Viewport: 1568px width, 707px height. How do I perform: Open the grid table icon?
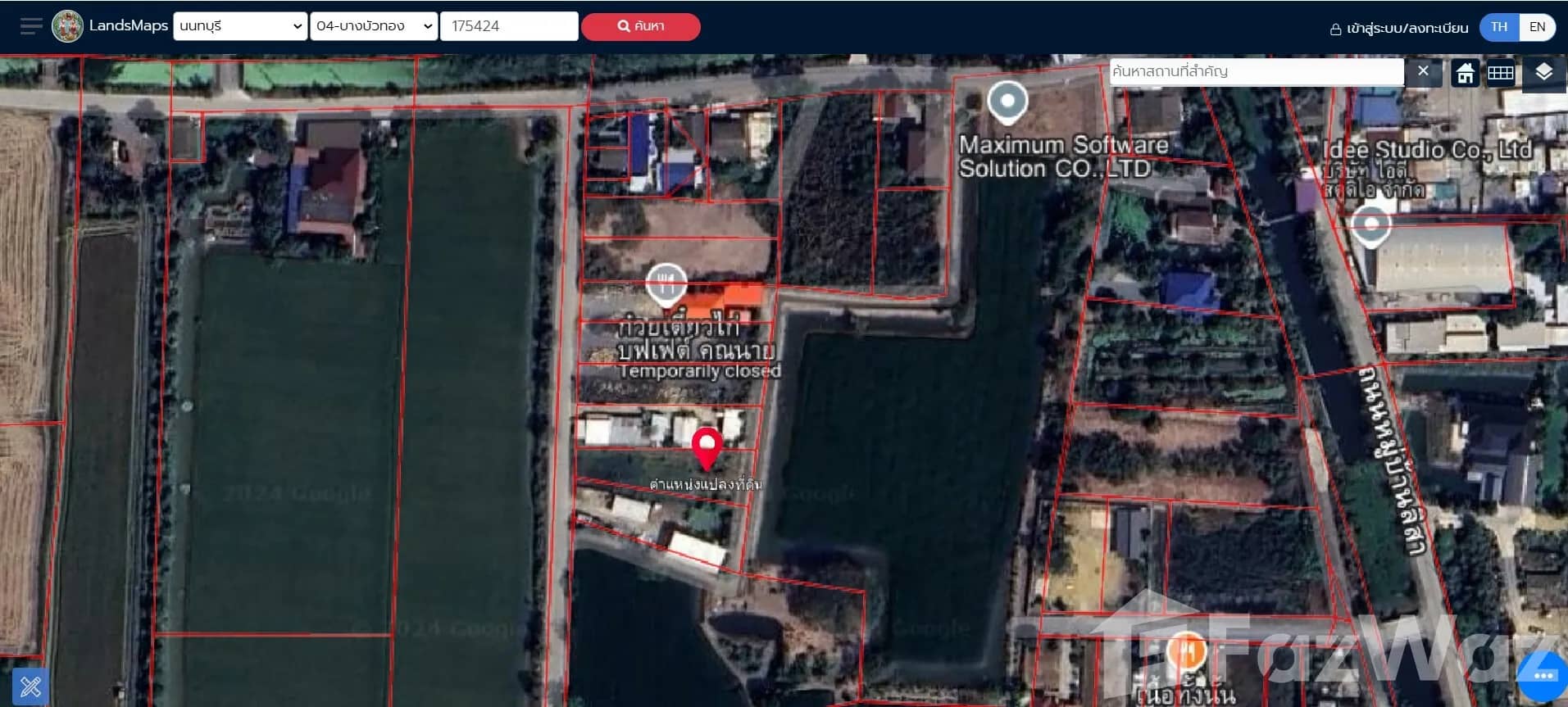1501,73
